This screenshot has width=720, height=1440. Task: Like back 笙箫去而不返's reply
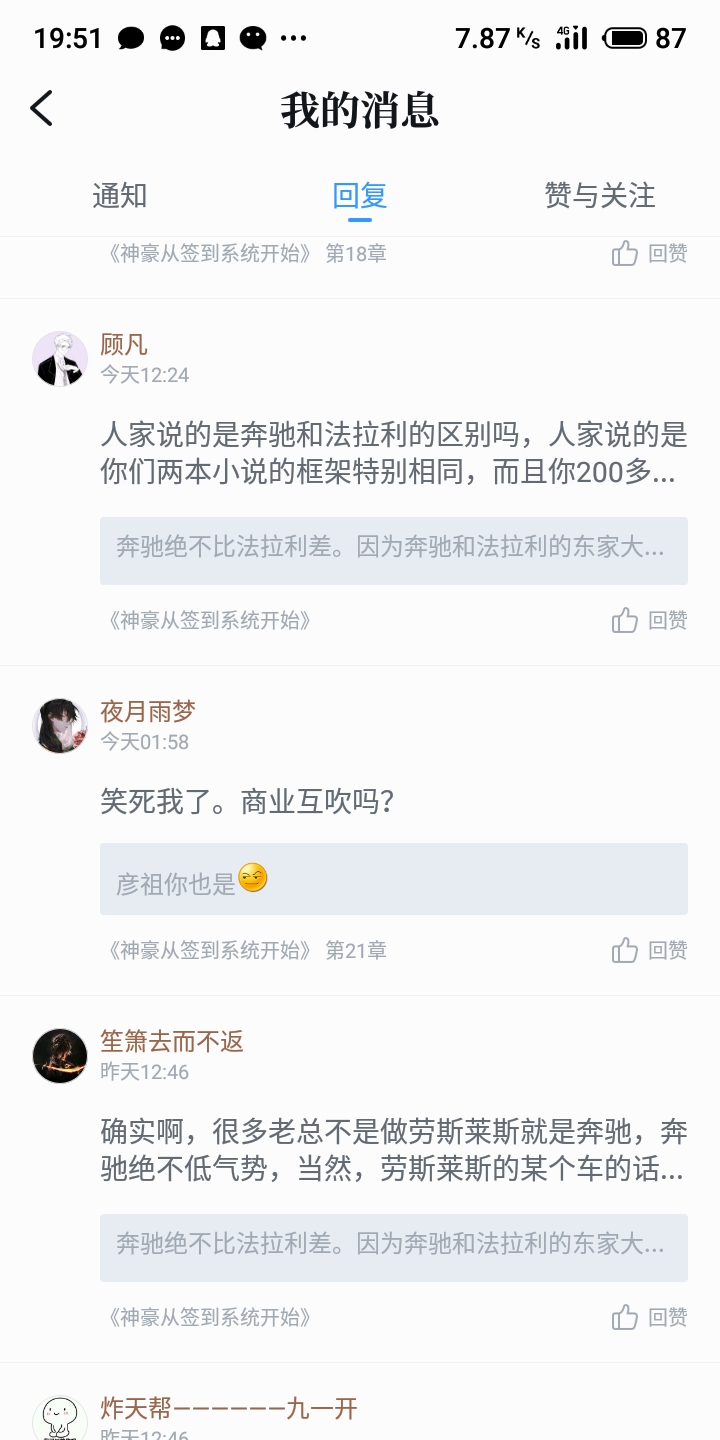[x=650, y=1317]
